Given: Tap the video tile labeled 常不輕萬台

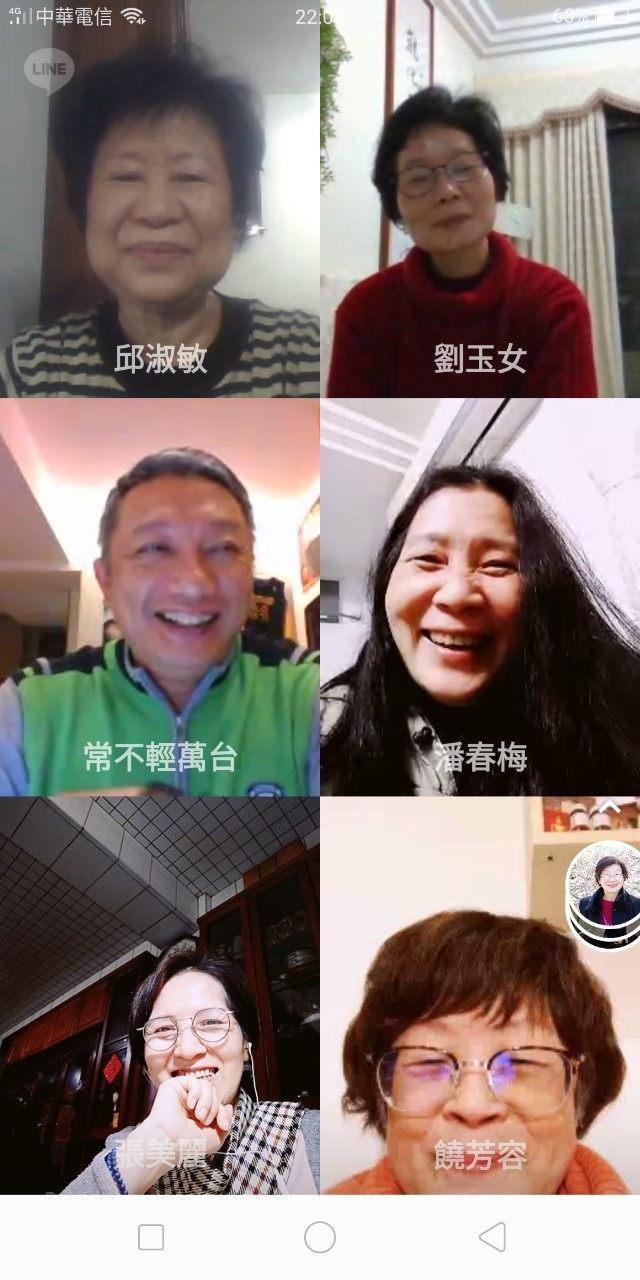Looking at the screenshot, I should (x=160, y=597).
